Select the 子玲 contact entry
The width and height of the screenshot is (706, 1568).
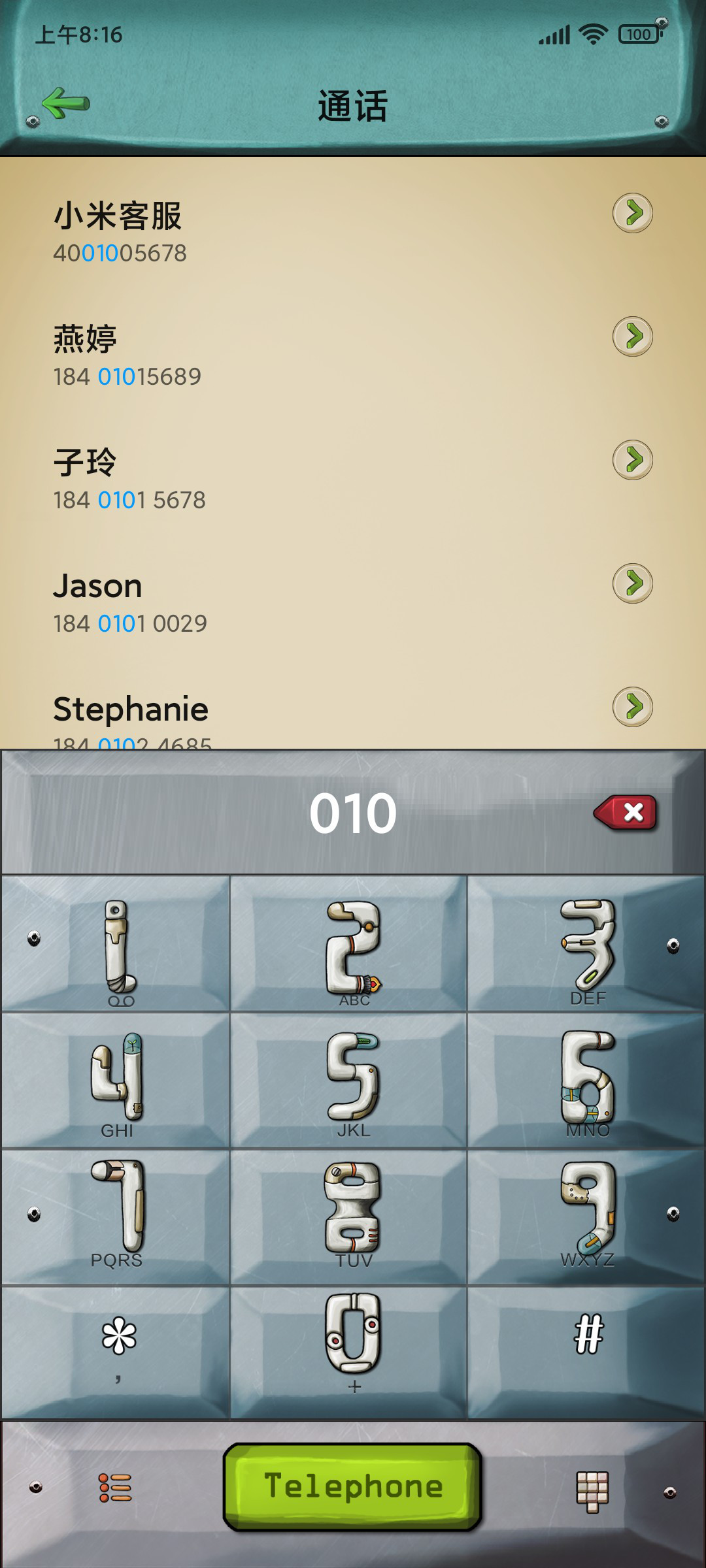(353, 480)
